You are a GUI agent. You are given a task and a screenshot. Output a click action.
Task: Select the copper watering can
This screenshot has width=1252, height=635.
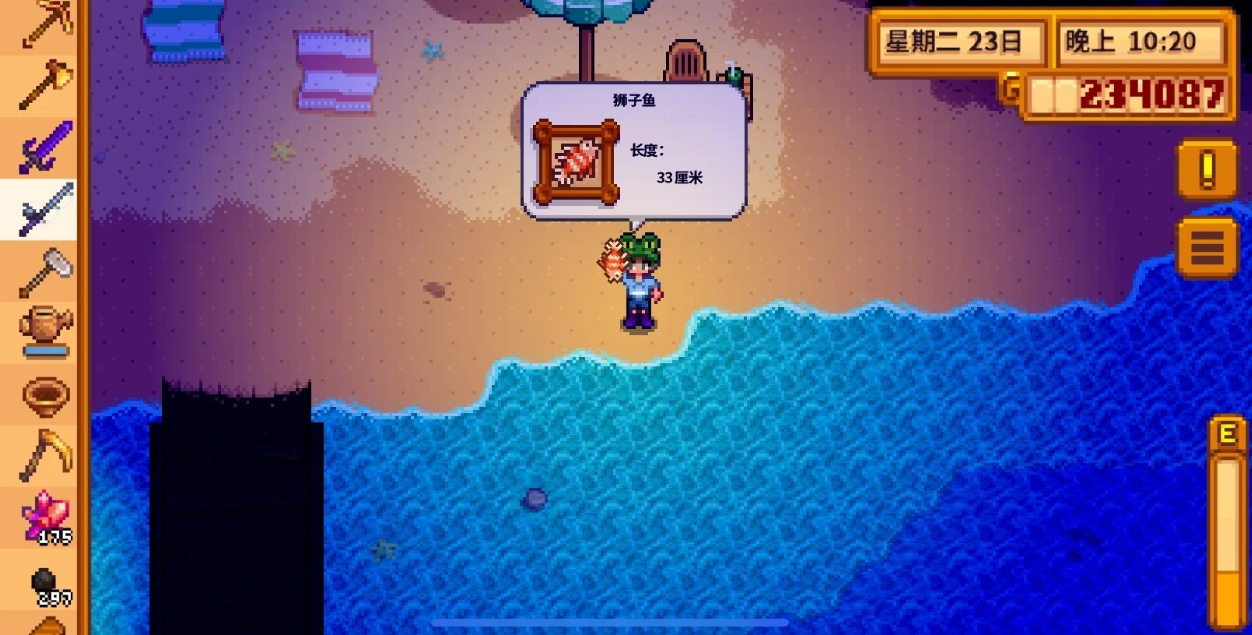44,332
